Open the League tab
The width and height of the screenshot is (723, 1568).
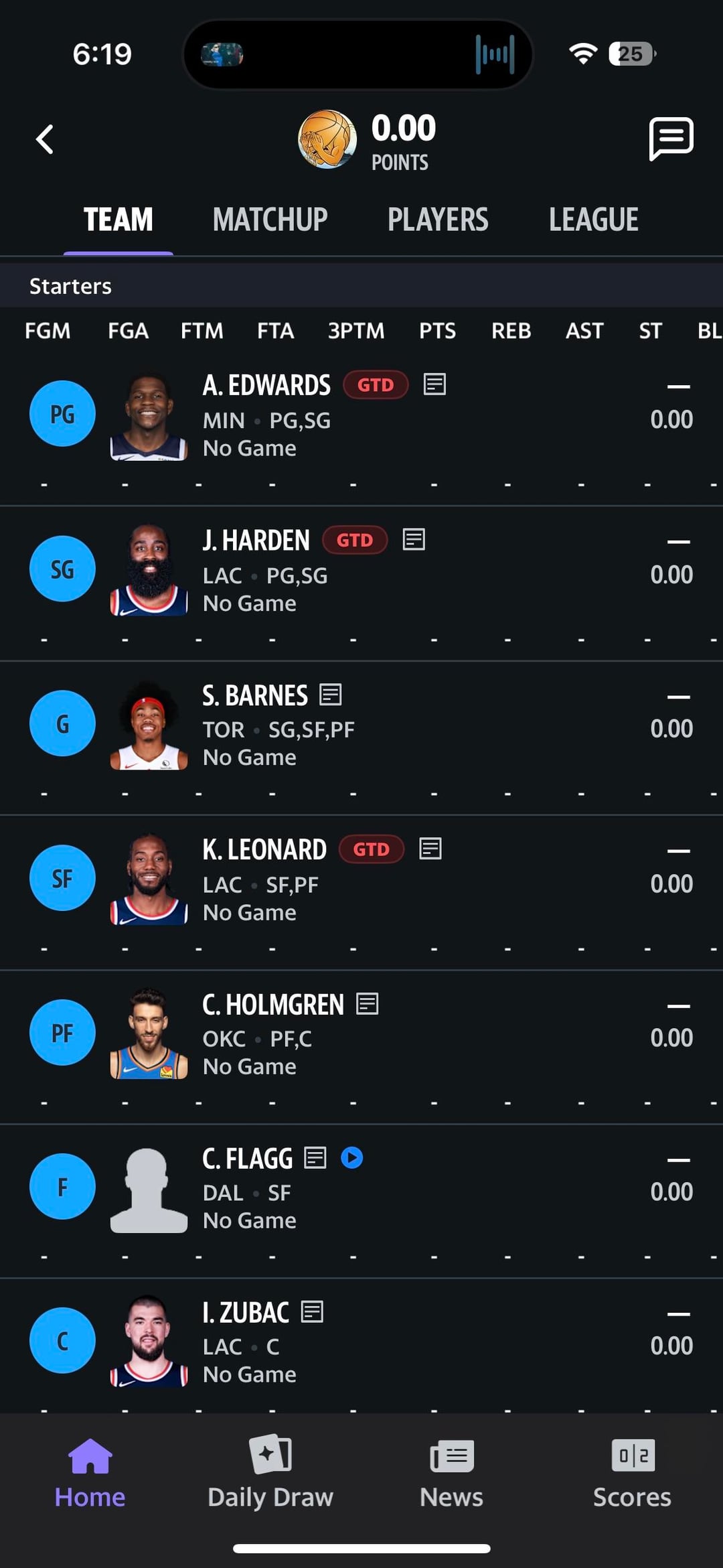593,220
